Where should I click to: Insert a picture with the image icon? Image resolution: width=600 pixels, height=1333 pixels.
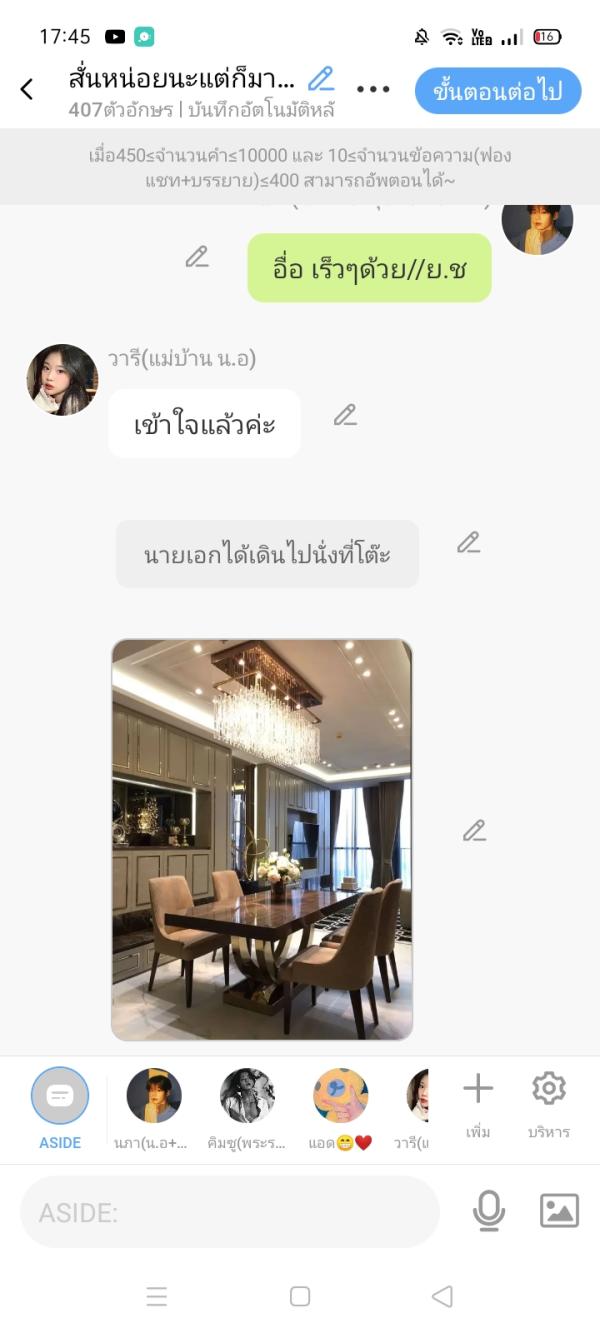pyautogui.click(x=559, y=1212)
